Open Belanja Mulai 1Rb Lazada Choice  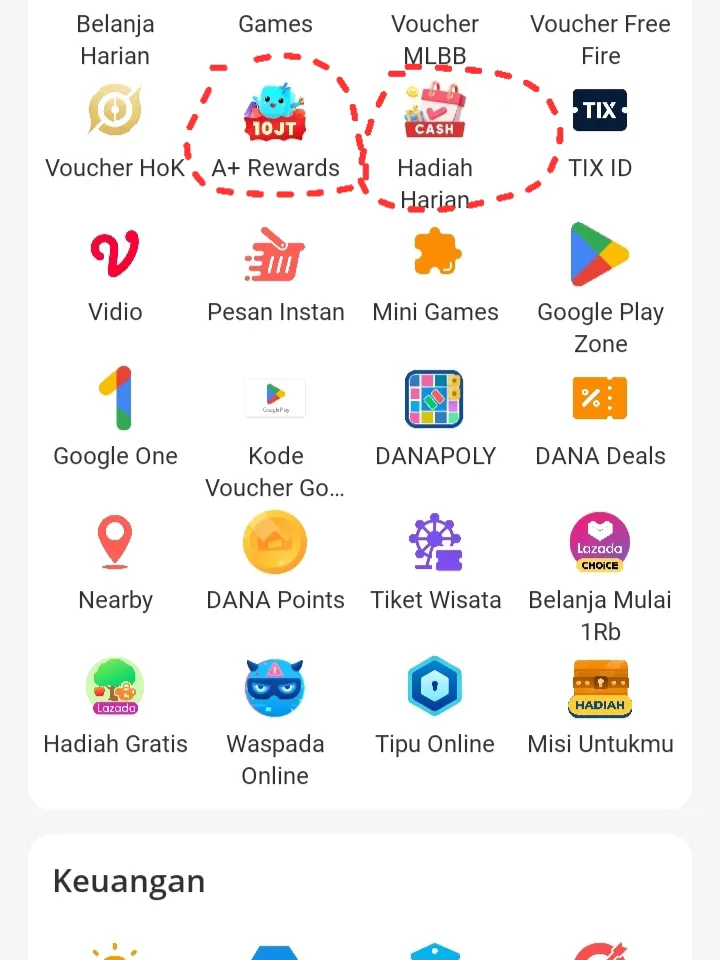(600, 543)
